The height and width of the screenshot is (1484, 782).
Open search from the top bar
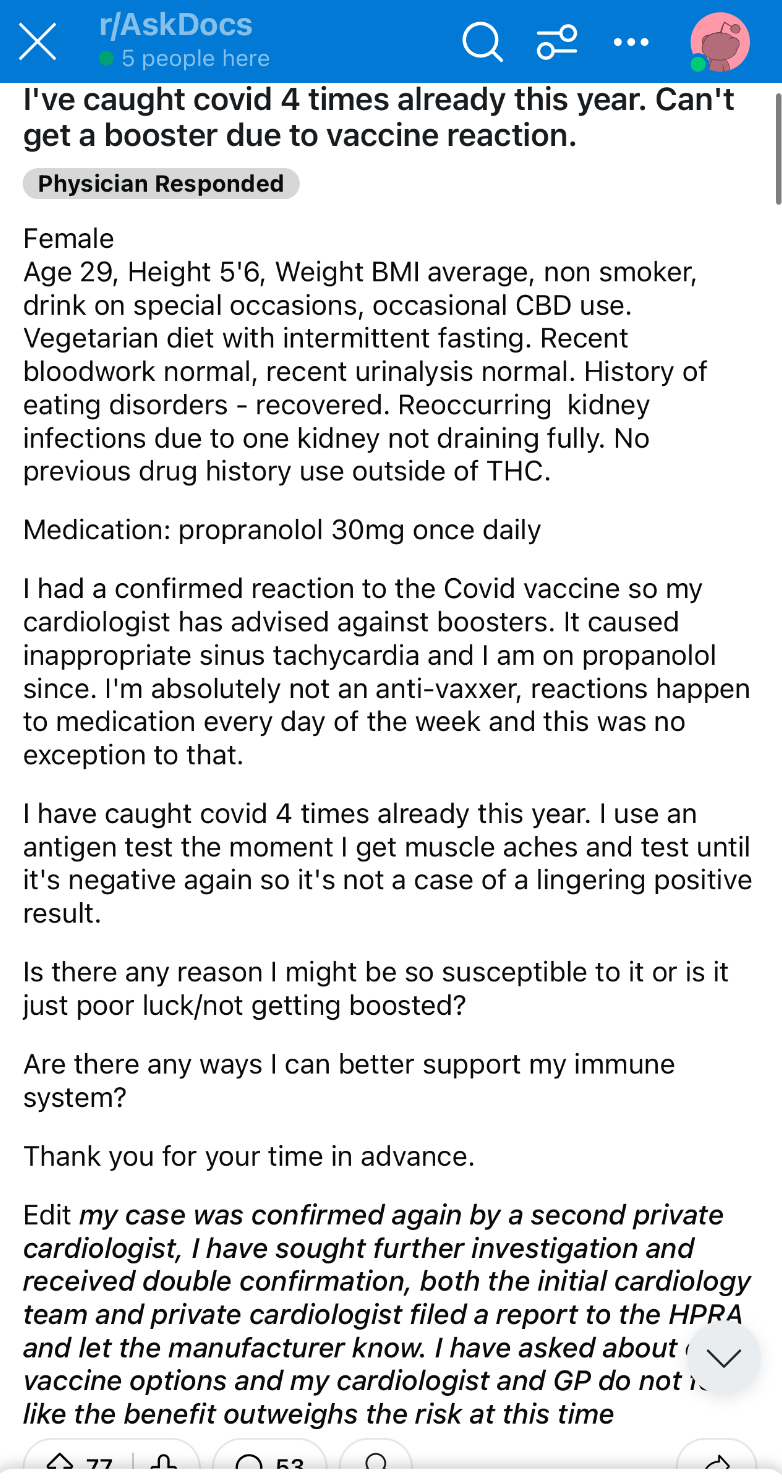point(483,42)
